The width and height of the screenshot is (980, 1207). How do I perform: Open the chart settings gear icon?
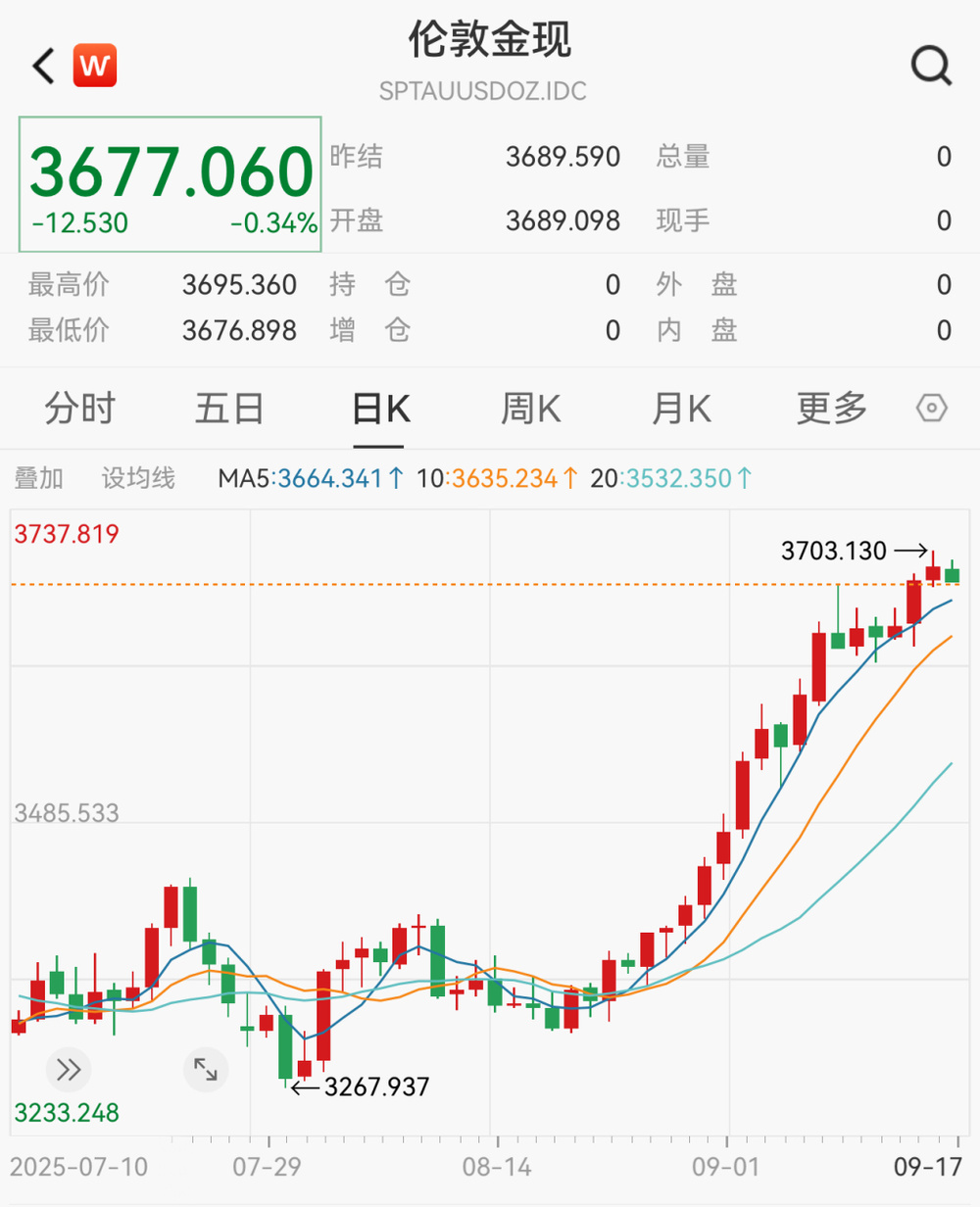click(x=930, y=409)
